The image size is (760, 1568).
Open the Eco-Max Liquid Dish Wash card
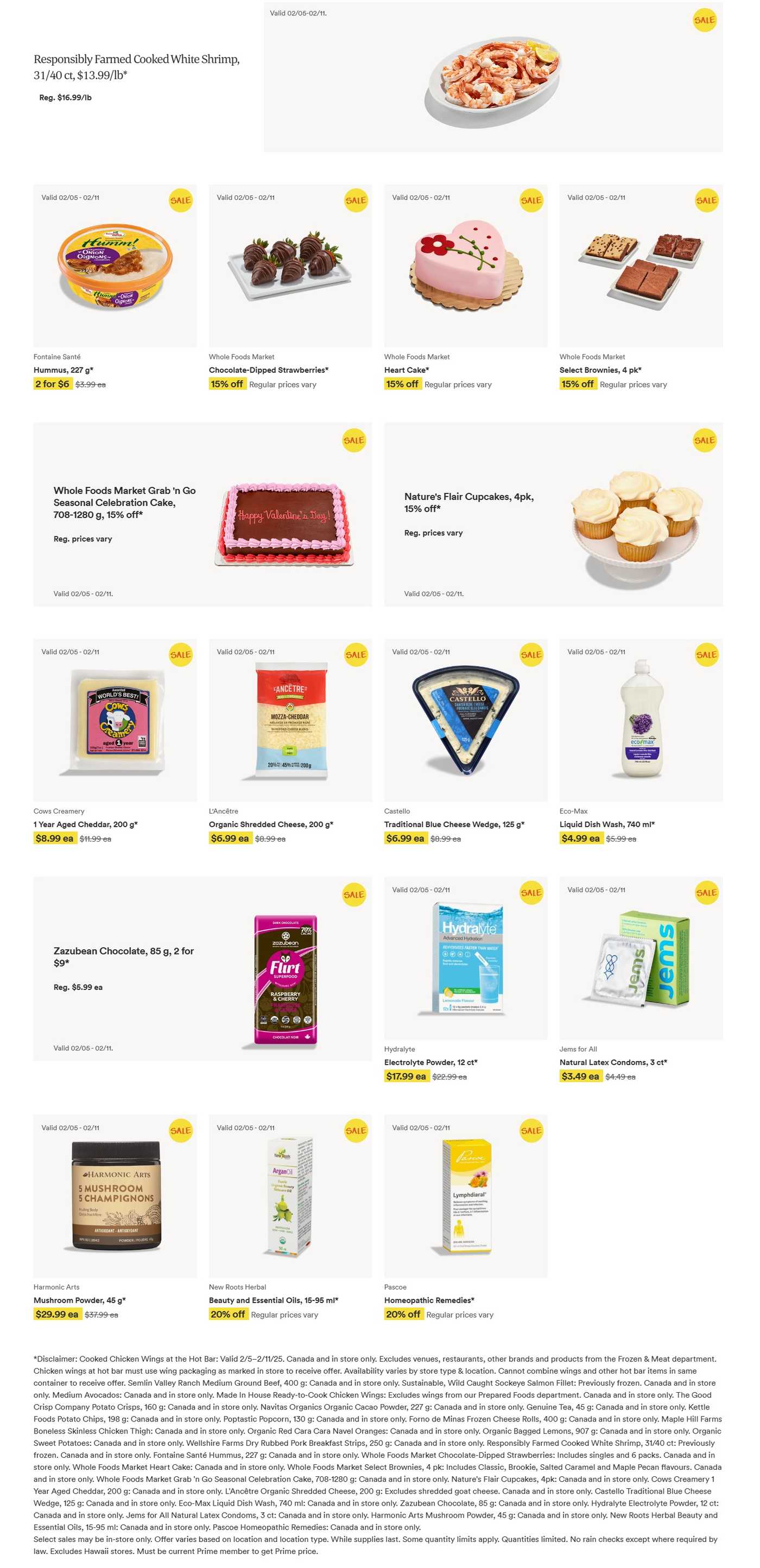(x=641, y=741)
